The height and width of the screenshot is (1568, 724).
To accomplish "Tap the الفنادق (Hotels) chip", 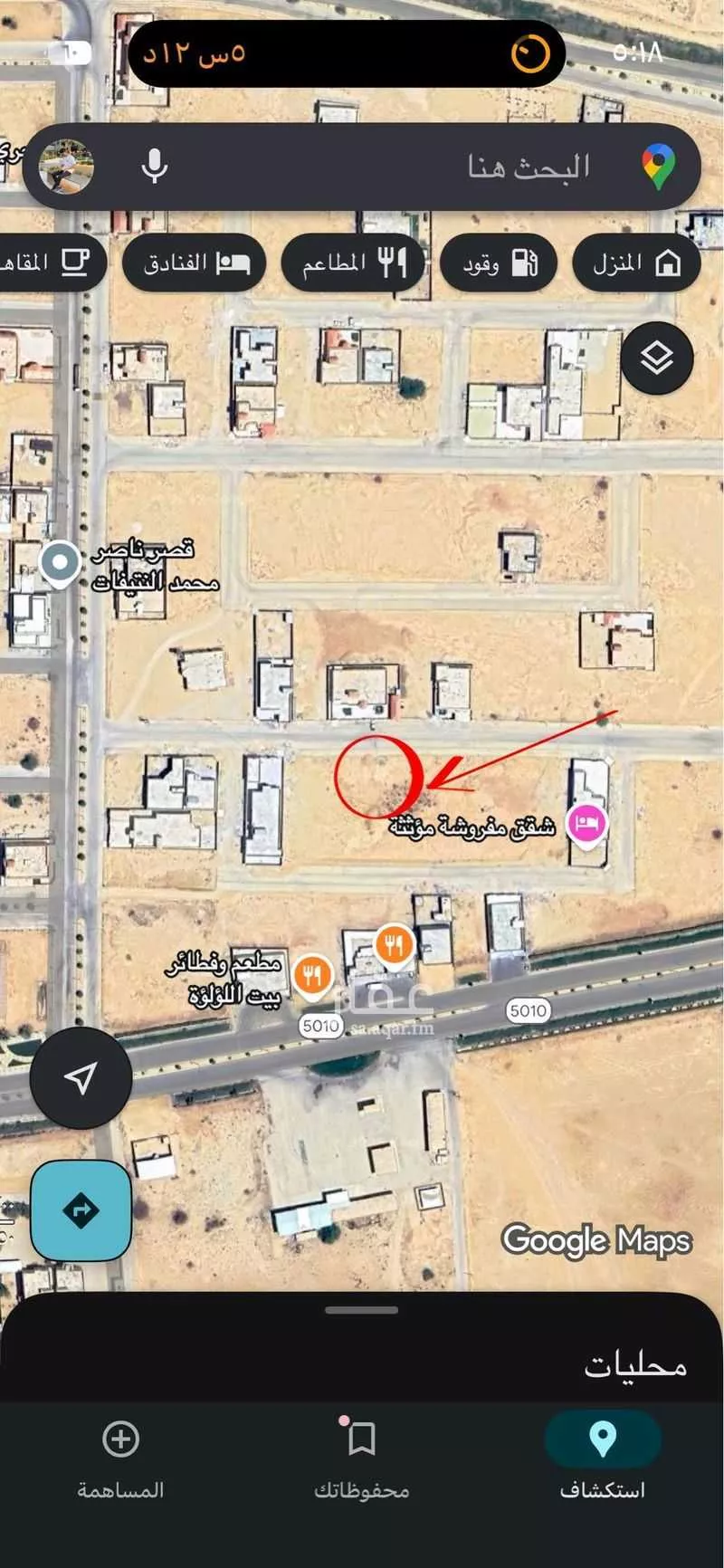I will 195,263.
